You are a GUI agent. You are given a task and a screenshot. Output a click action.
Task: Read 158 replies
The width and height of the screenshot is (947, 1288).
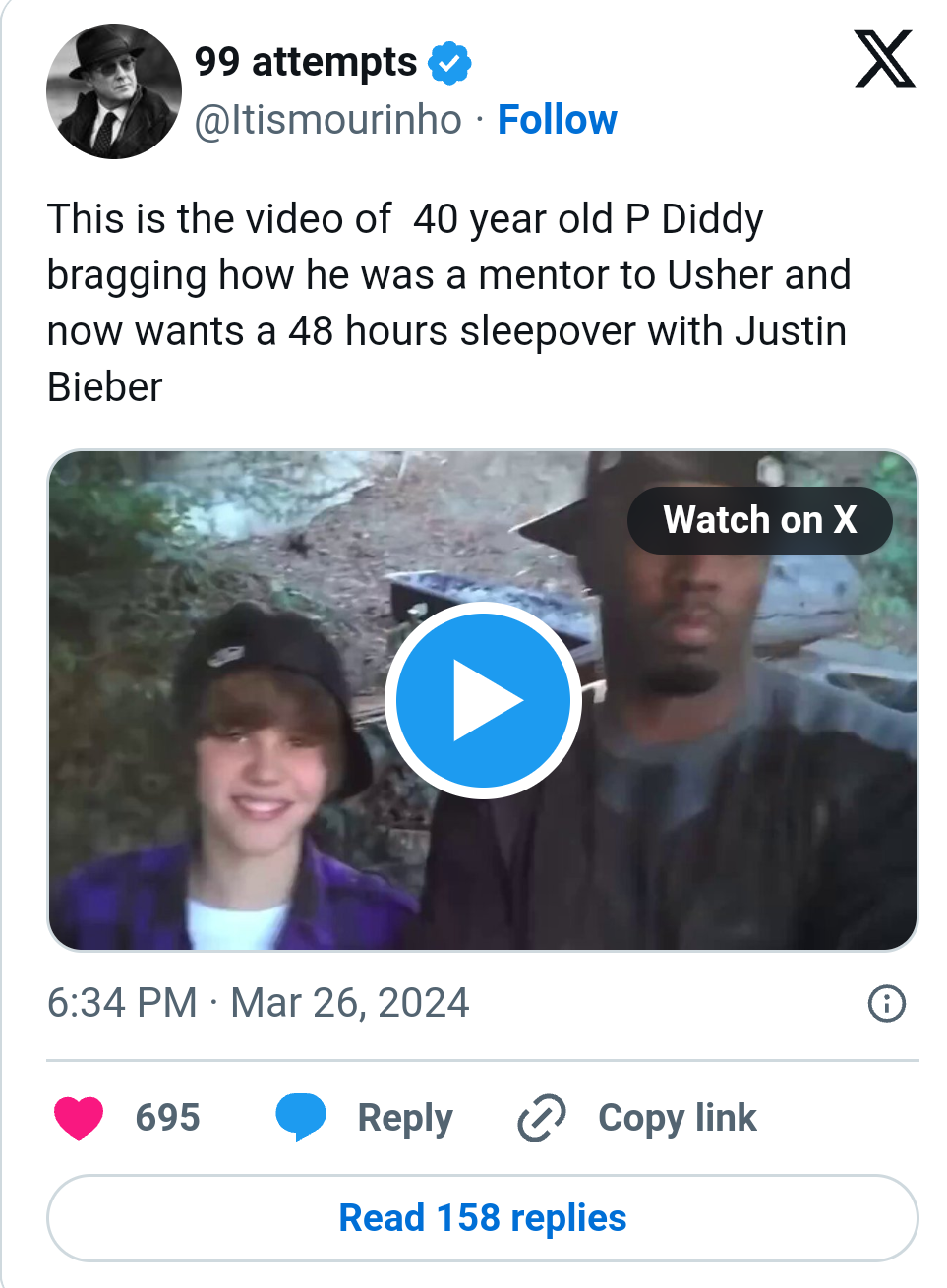click(x=482, y=1218)
